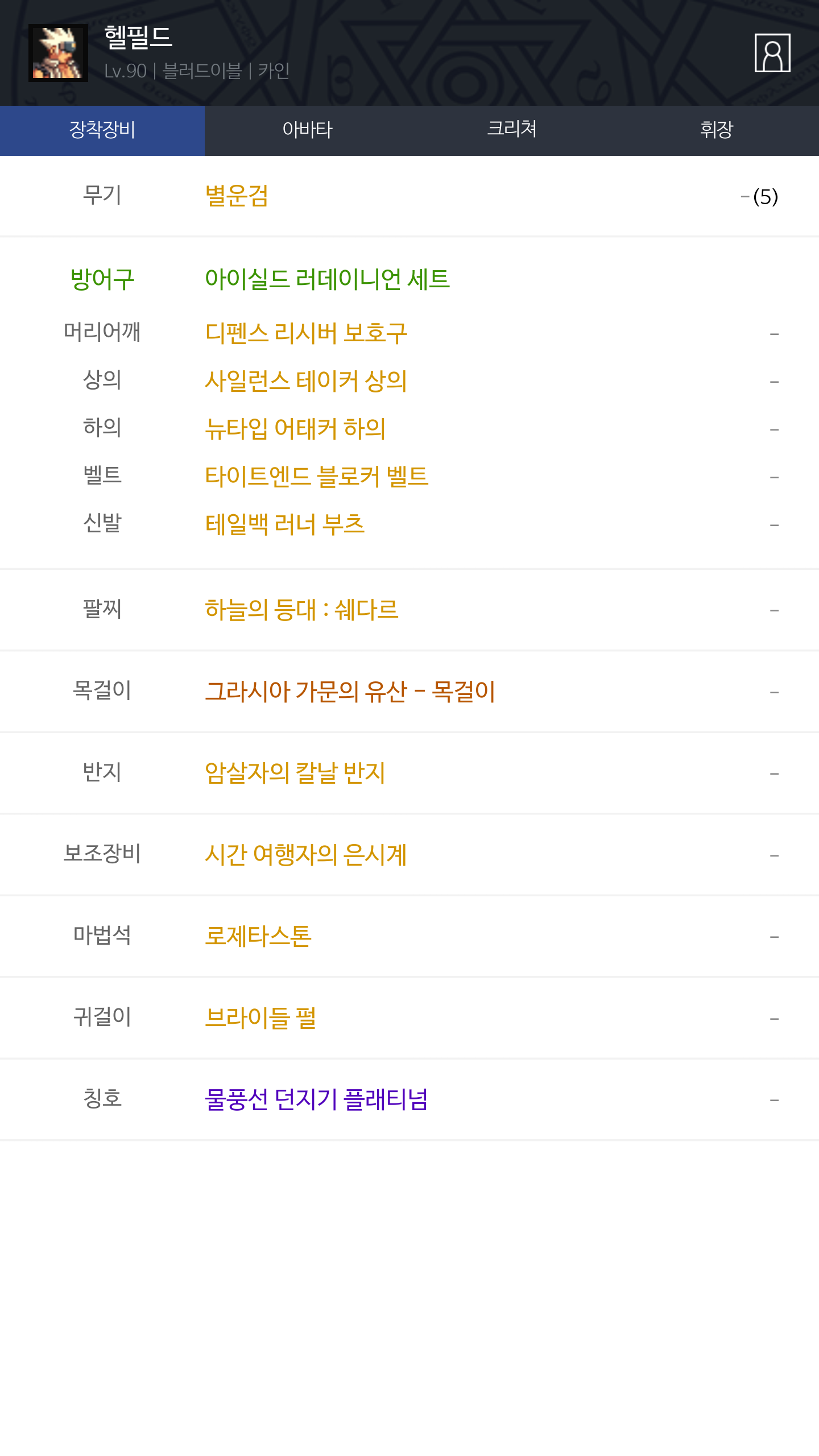This screenshot has height=1456, width=819.
Task: Select the 장착장비 tab
Action: point(102,130)
